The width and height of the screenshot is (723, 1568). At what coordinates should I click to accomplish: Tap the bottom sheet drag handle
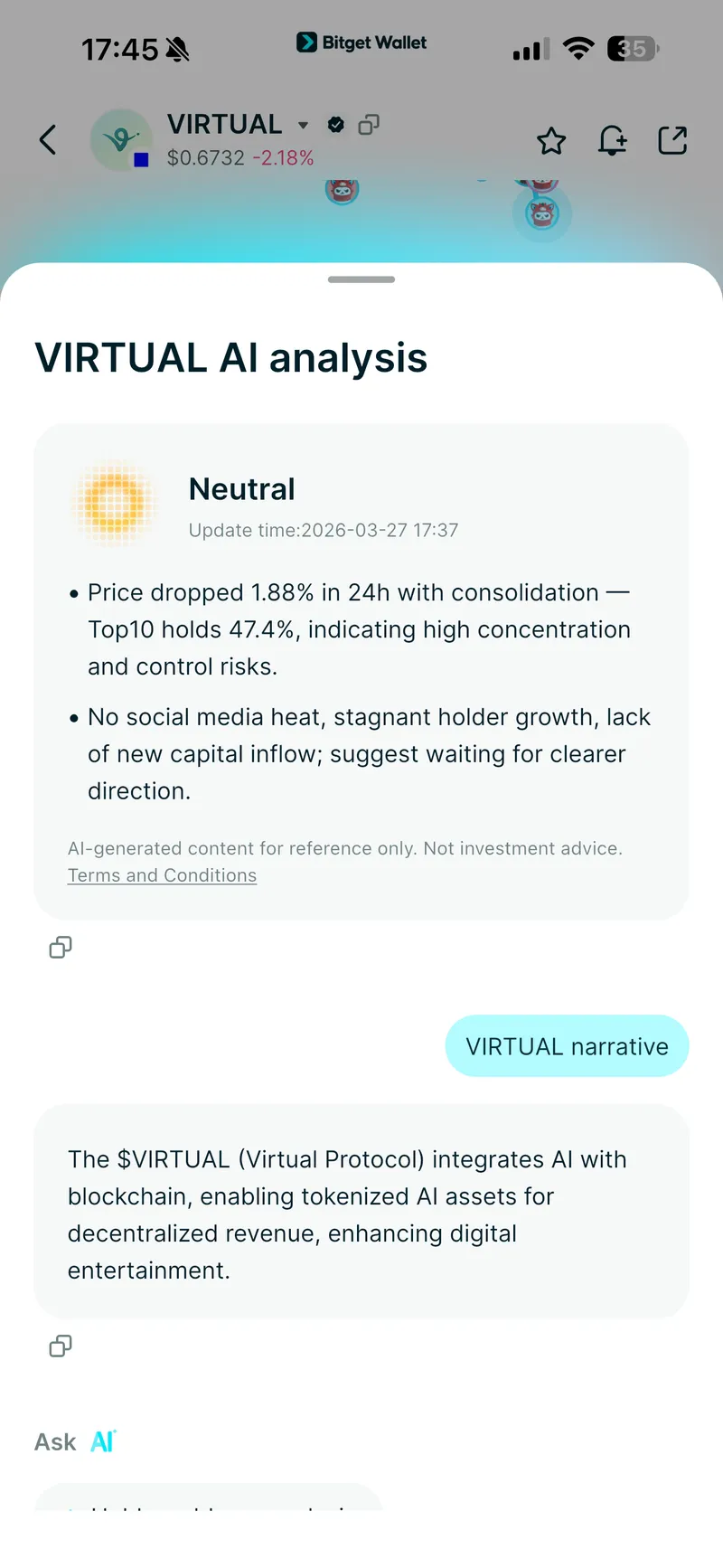tap(361, 279)
